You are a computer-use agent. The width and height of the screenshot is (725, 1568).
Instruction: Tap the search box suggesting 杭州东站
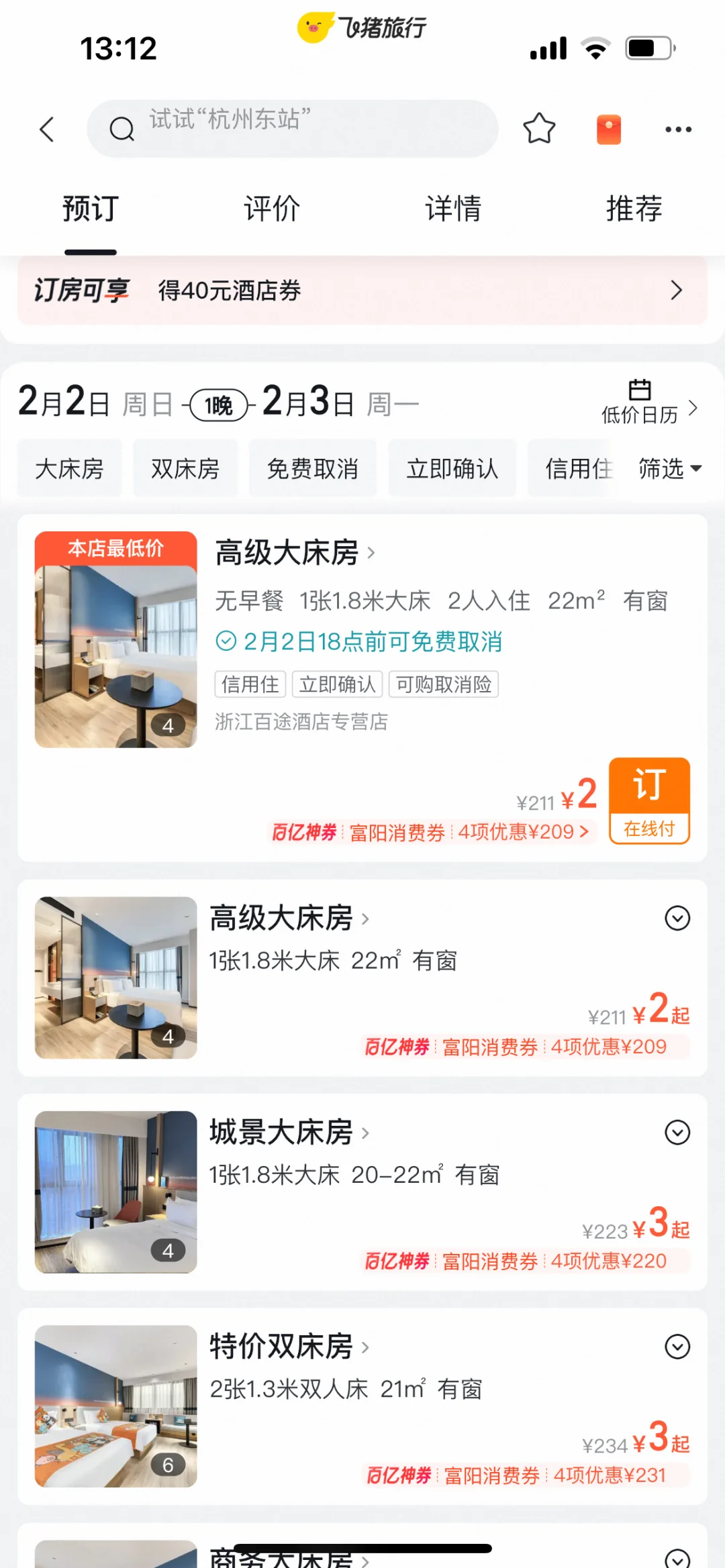point(293,129)
